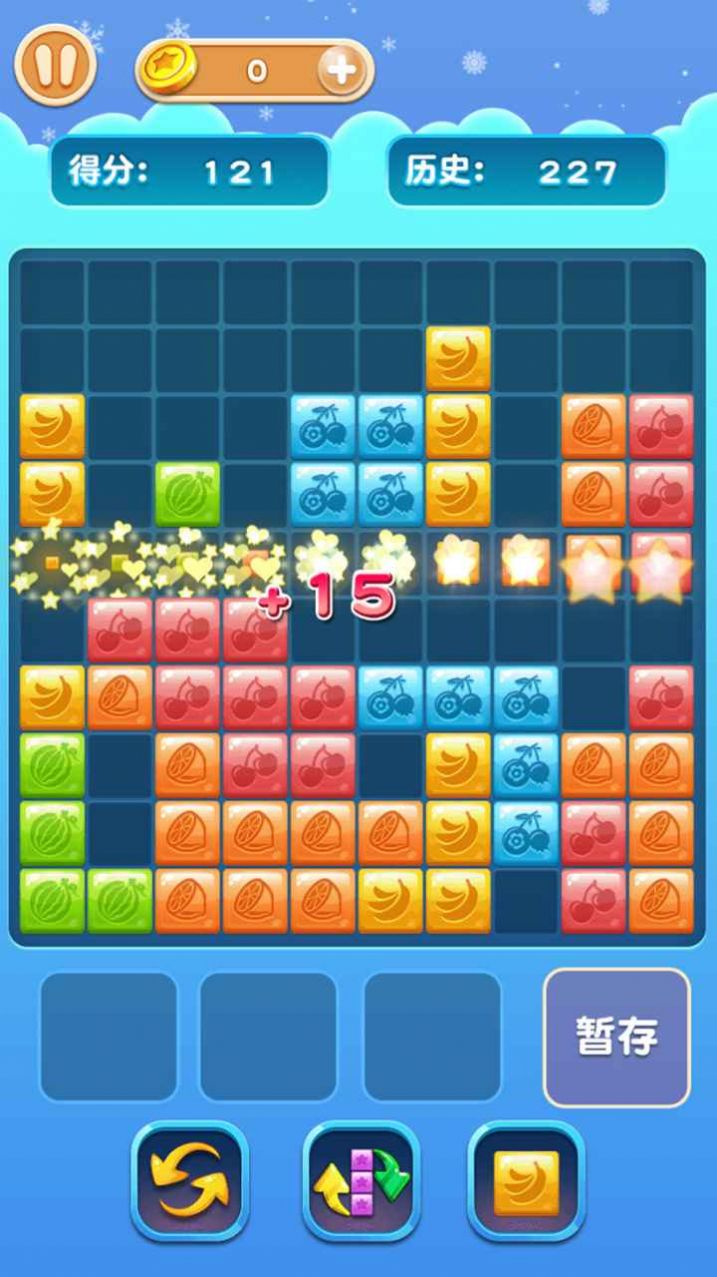Screen dimensions: 717x1277
Task: Pause the game
Action: 55,66
